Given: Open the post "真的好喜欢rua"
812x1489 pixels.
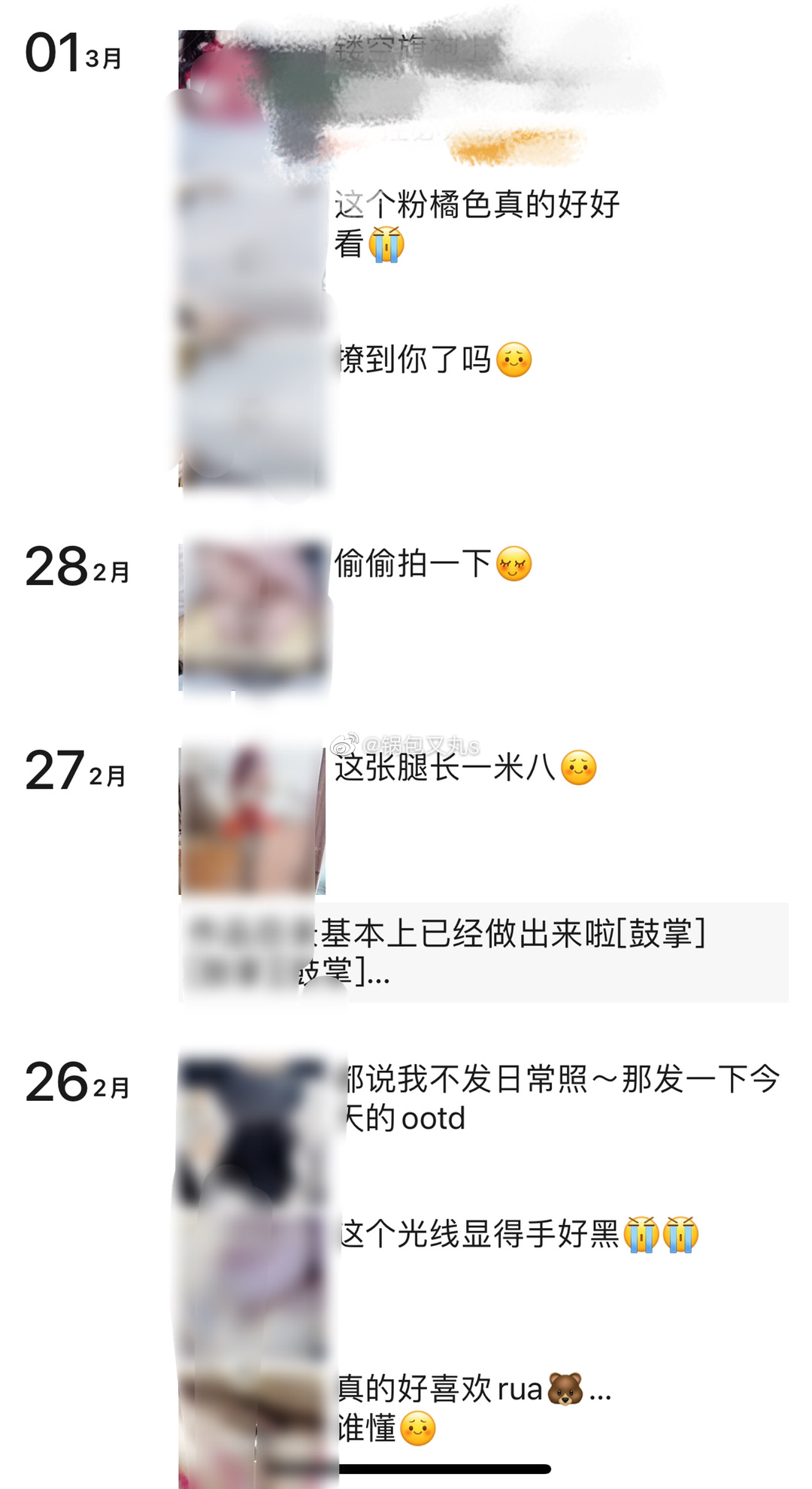Looking at the screenshot, I should tap(474, 1406).
